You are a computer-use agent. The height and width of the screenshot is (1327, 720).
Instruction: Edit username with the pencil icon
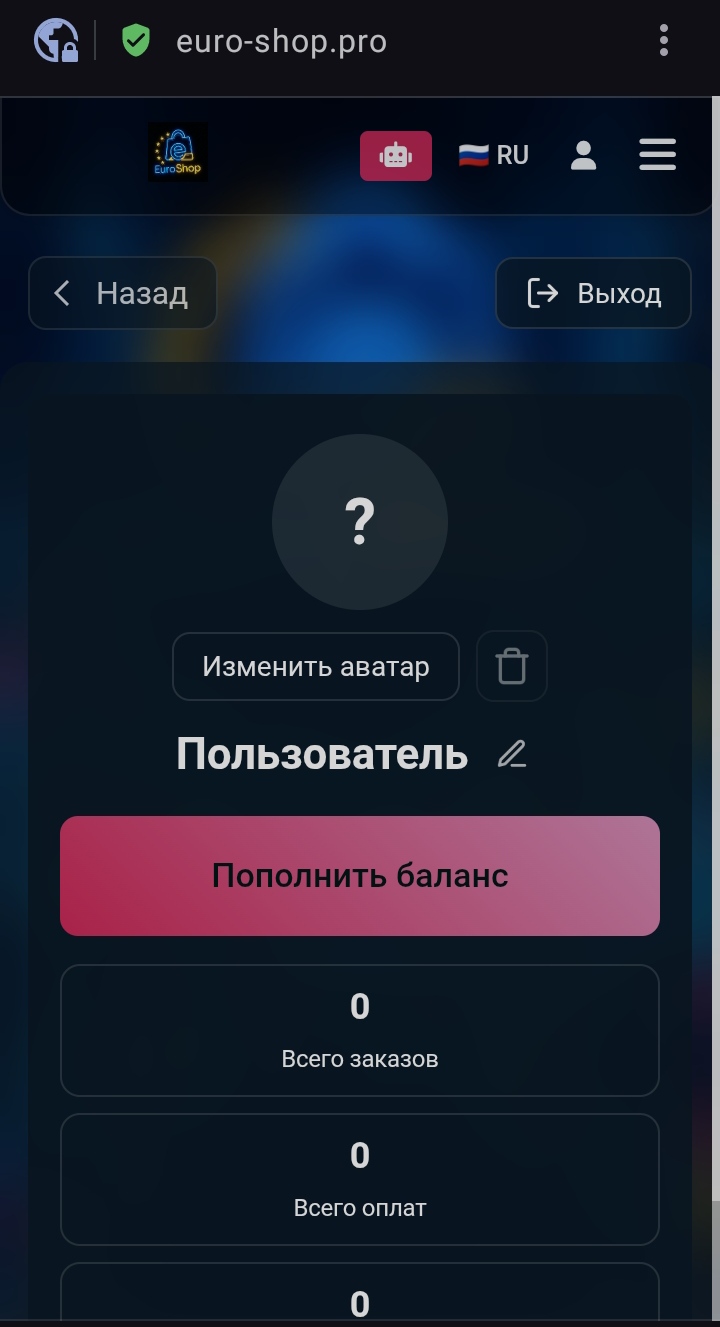pyautogui.click(x=512, y=754)
